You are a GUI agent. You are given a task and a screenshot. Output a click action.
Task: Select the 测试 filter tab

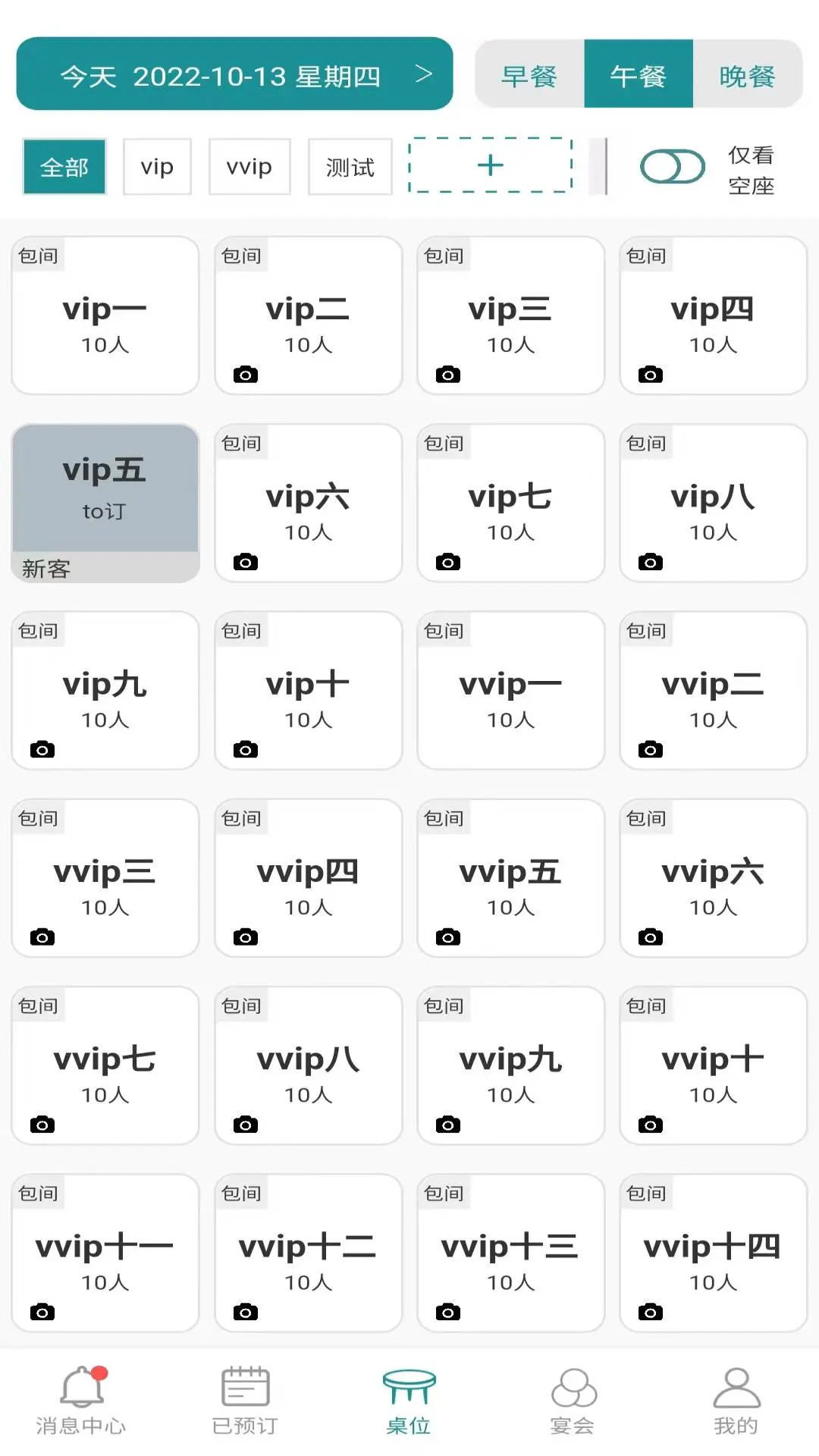click(349, 166)
